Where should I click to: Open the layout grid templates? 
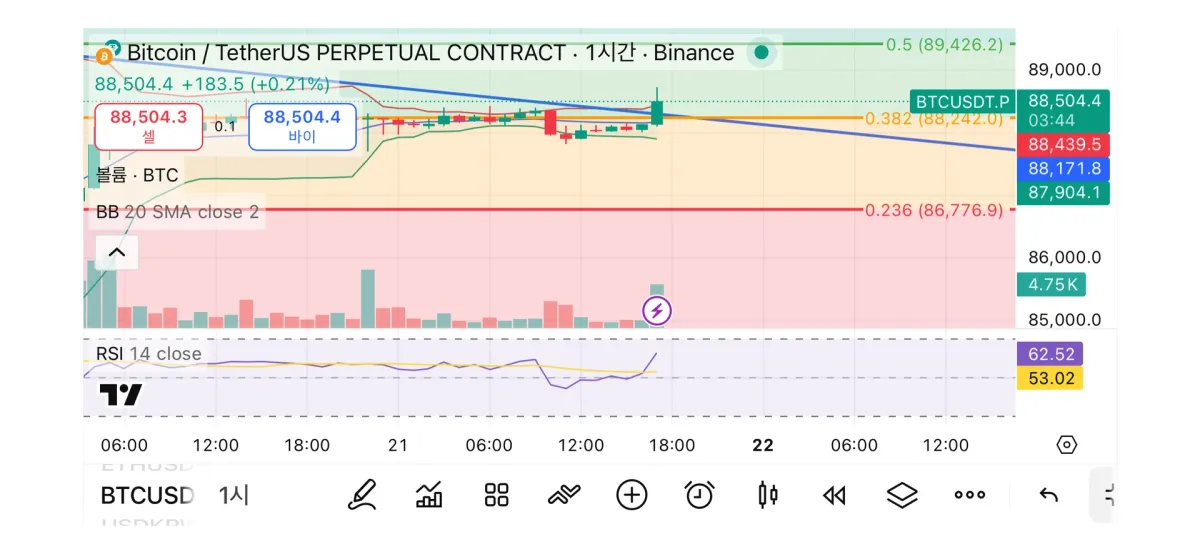tap(497, 495)
